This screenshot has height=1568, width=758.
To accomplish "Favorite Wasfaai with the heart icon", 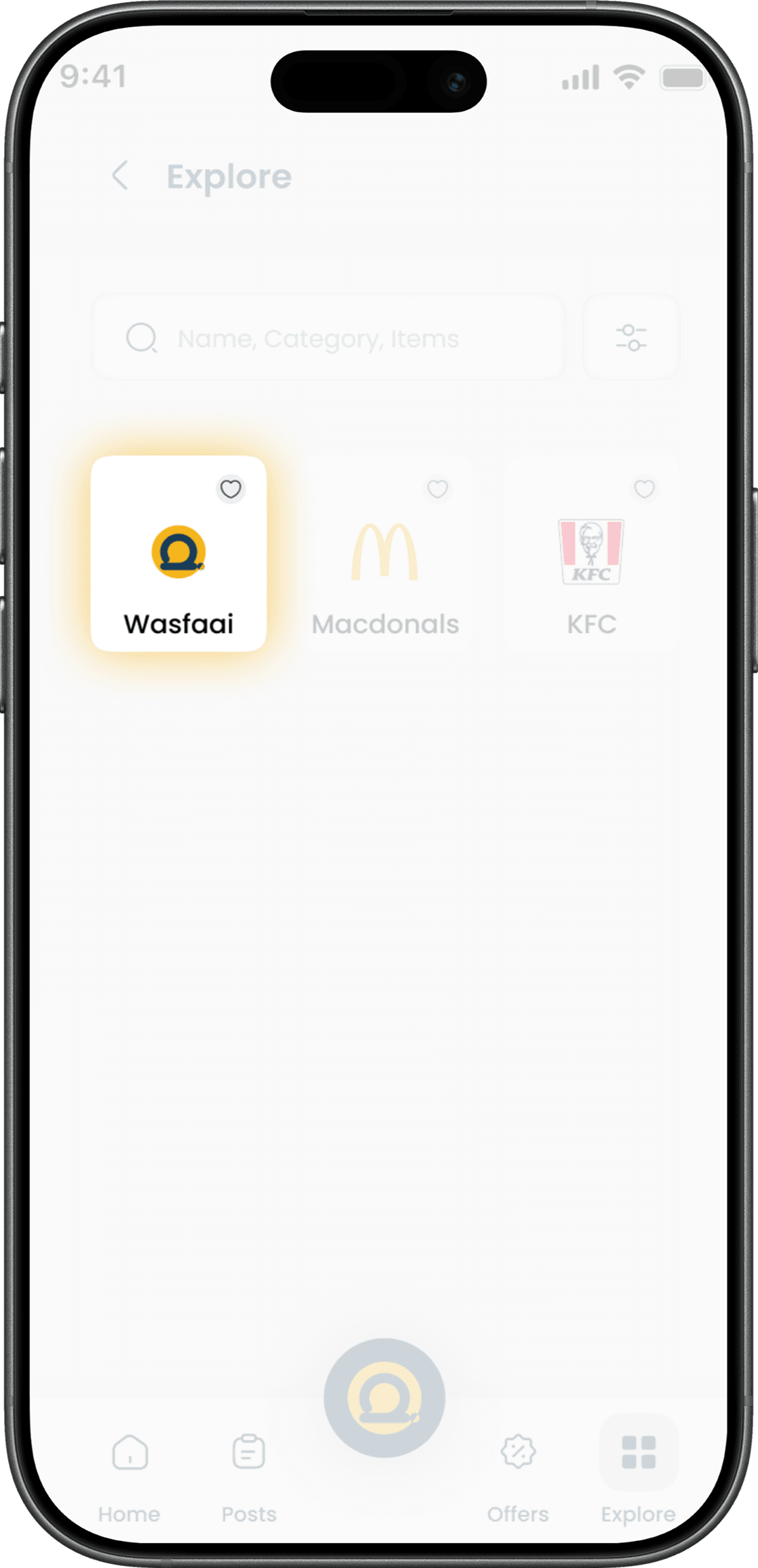I will [231, 489].
